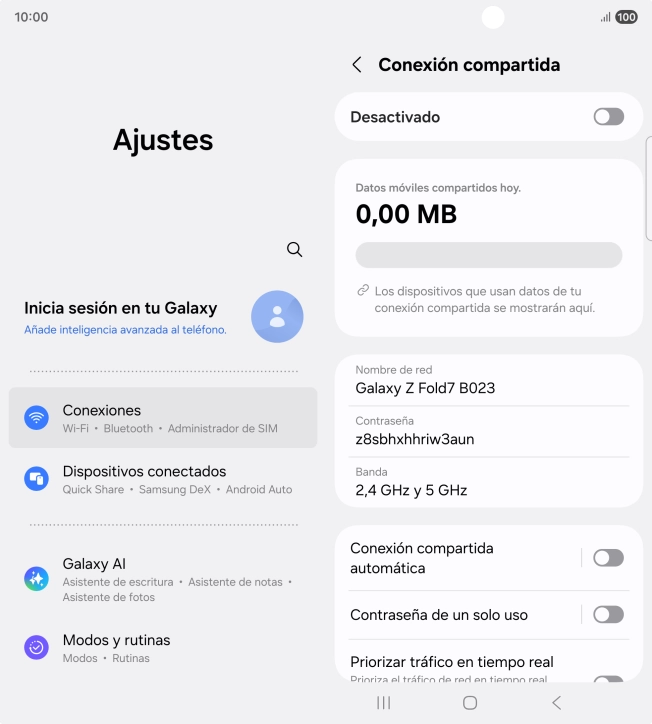Go back from Conexión compartida
The width and height of the screenshot is (652, 724).
[357, 65]
